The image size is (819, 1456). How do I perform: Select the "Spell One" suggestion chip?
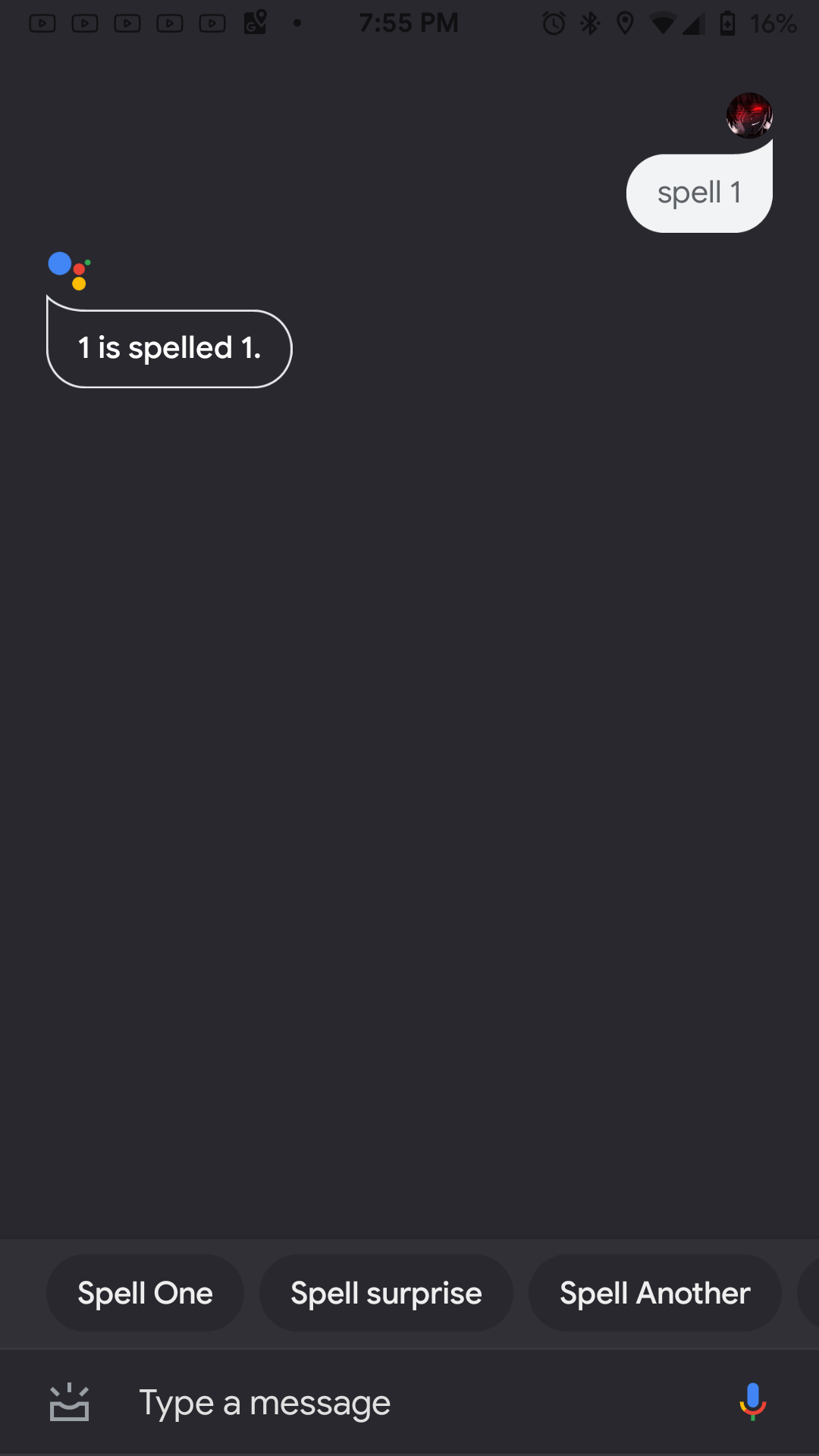tap(145, 1293)
